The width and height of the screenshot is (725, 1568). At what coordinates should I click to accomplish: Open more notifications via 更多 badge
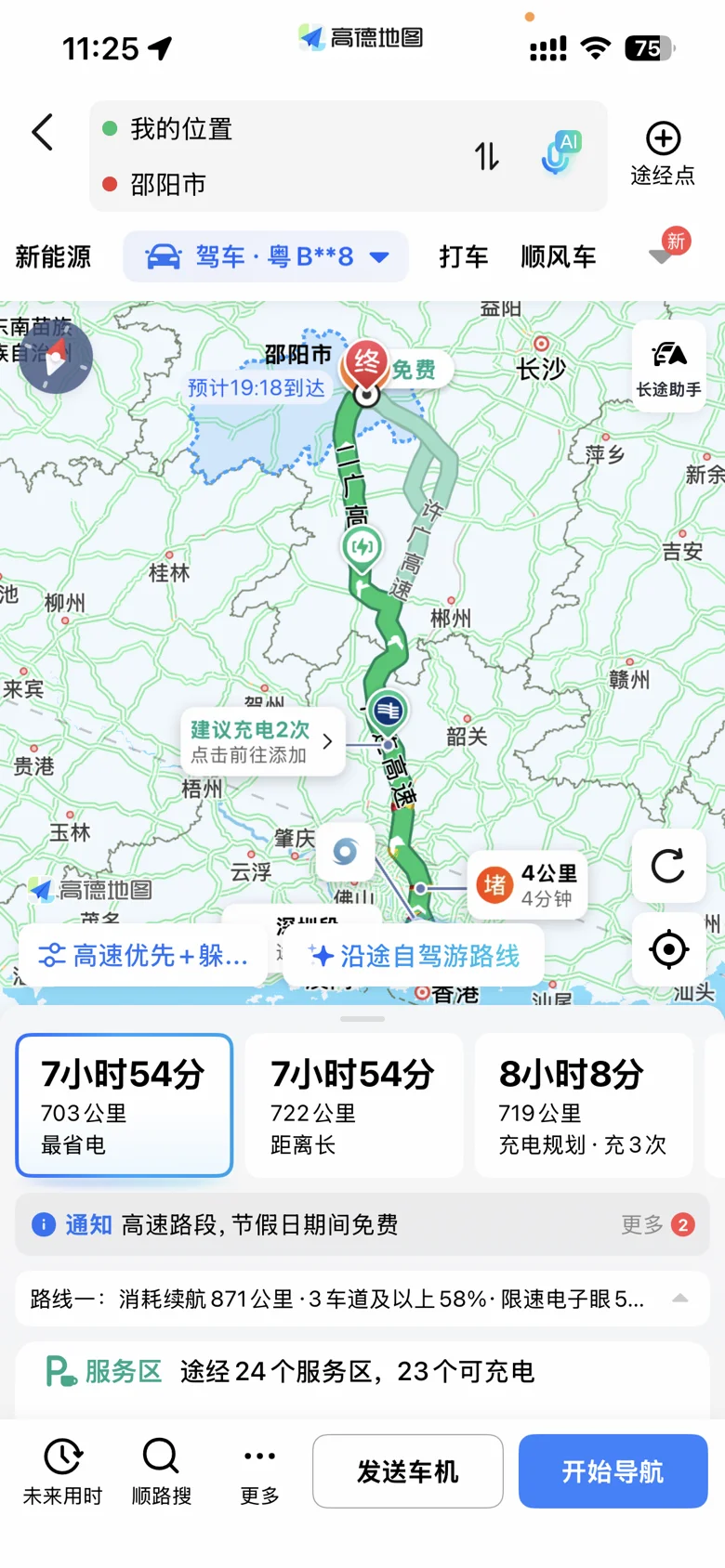pos(658,1224)
